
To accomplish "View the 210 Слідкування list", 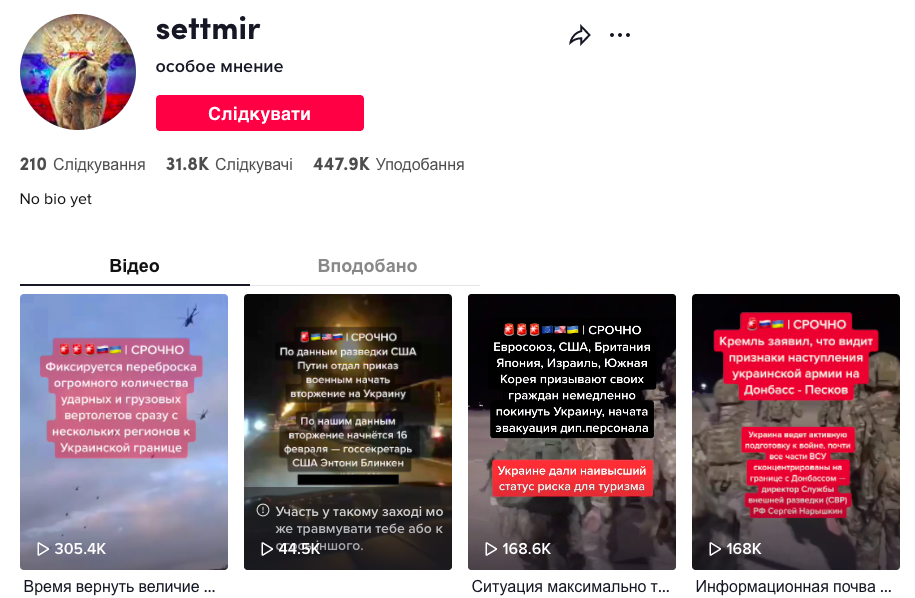I will coord(82,164).
